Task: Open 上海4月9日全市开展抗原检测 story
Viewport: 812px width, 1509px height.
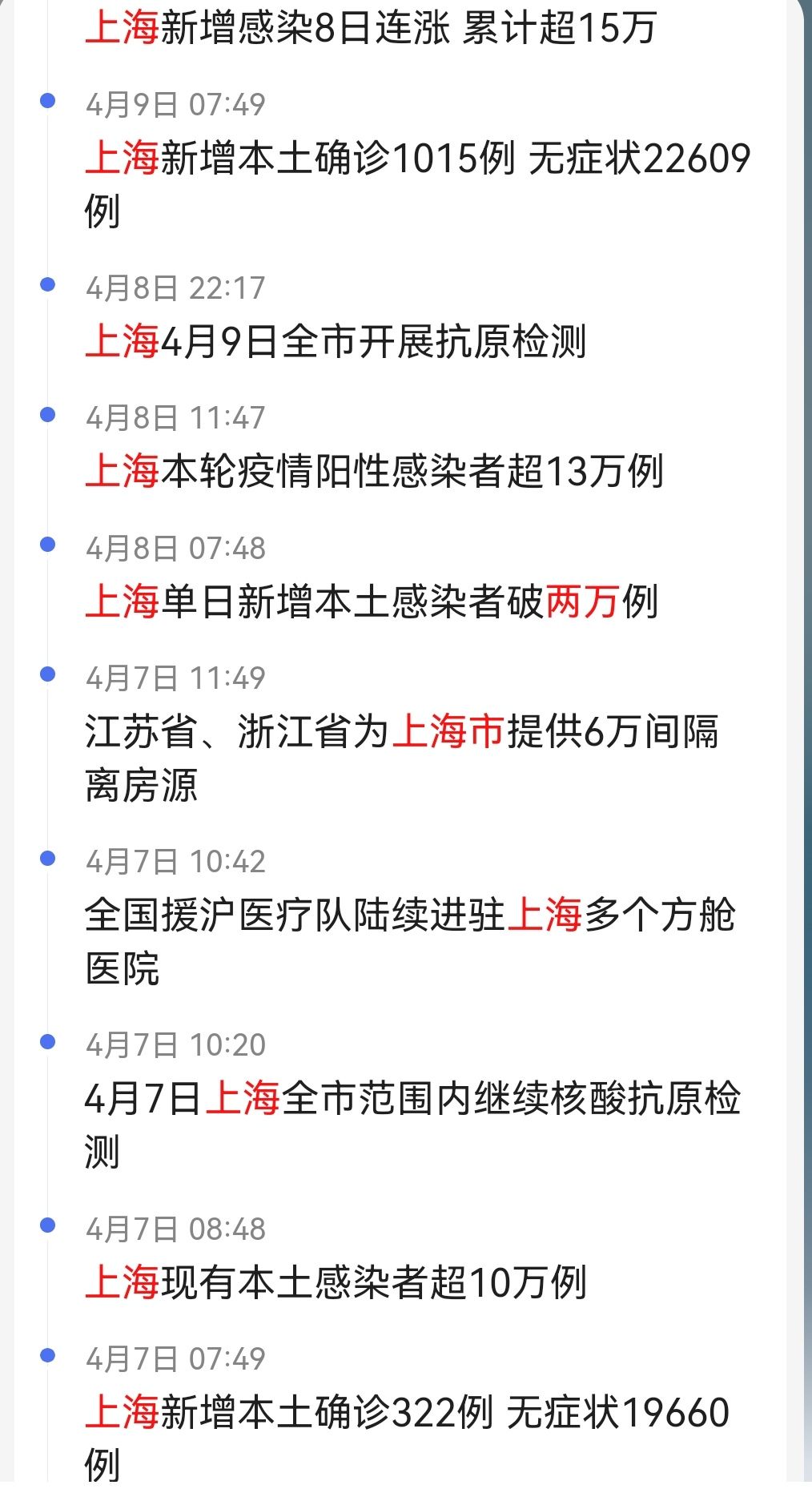Action: pyautogui.click(x=336, y=341)
